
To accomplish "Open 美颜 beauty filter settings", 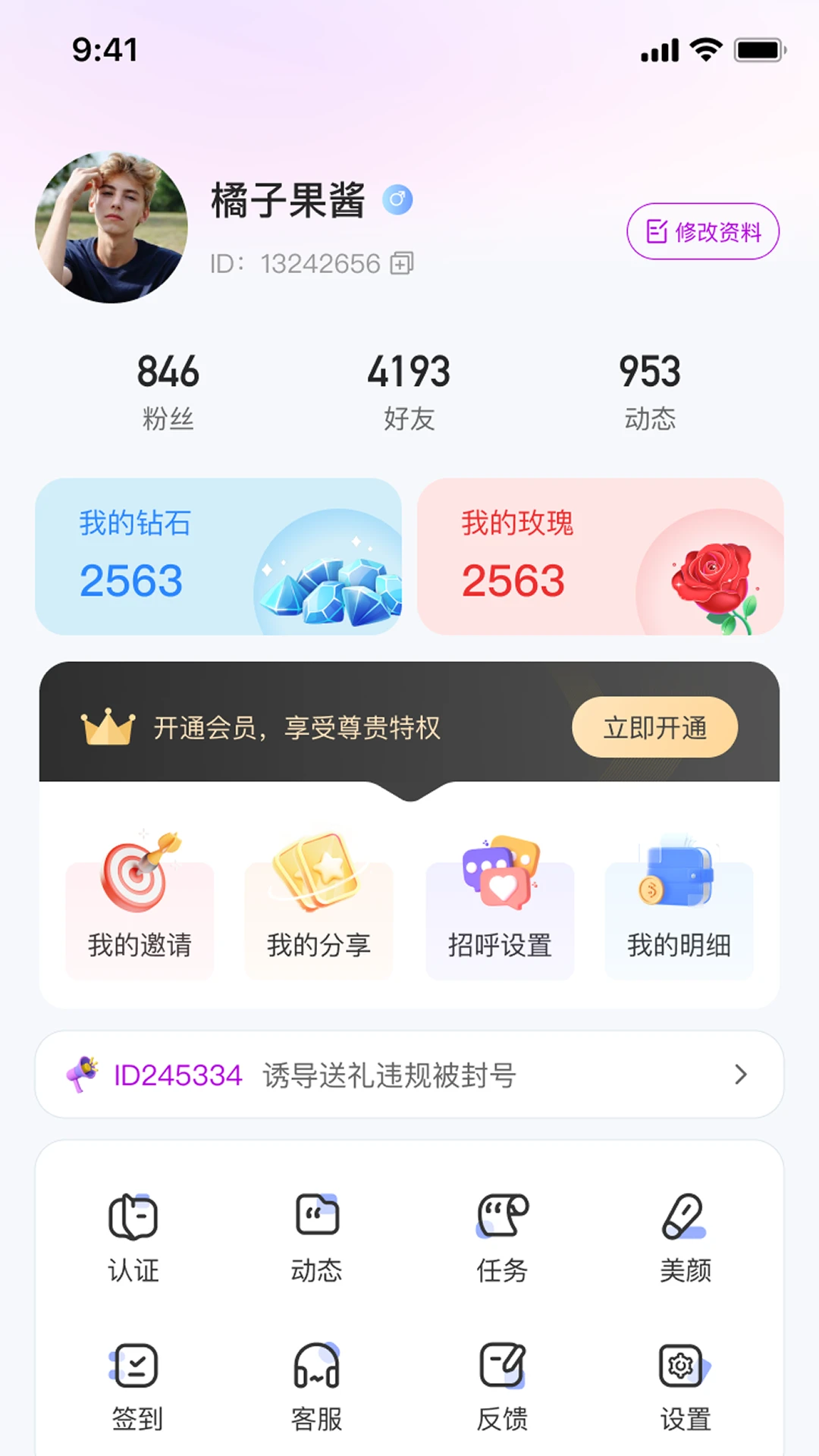I will (x=685, y=1238).
